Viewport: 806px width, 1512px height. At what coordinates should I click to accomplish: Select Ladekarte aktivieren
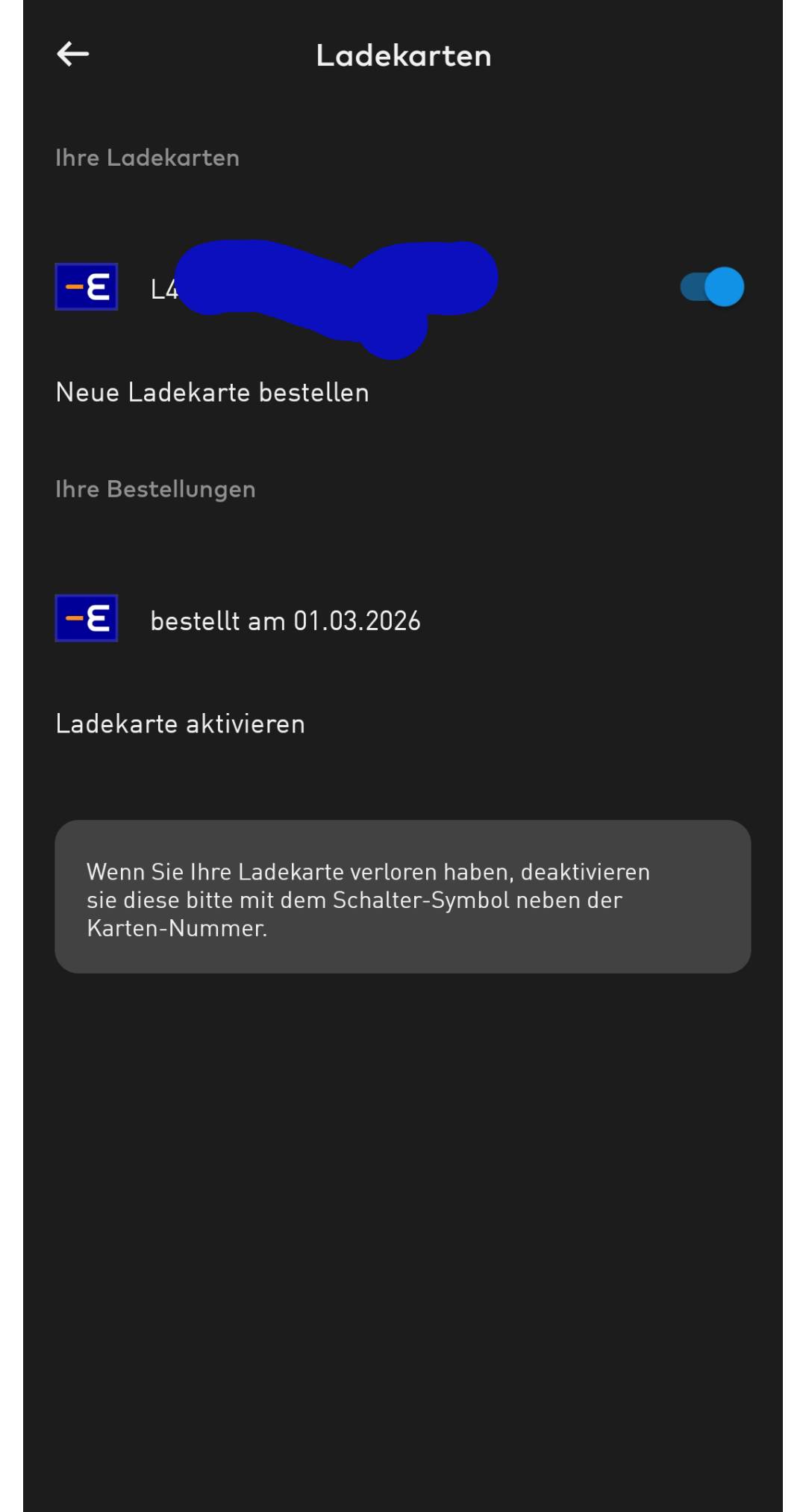click(x=181, y=724)
